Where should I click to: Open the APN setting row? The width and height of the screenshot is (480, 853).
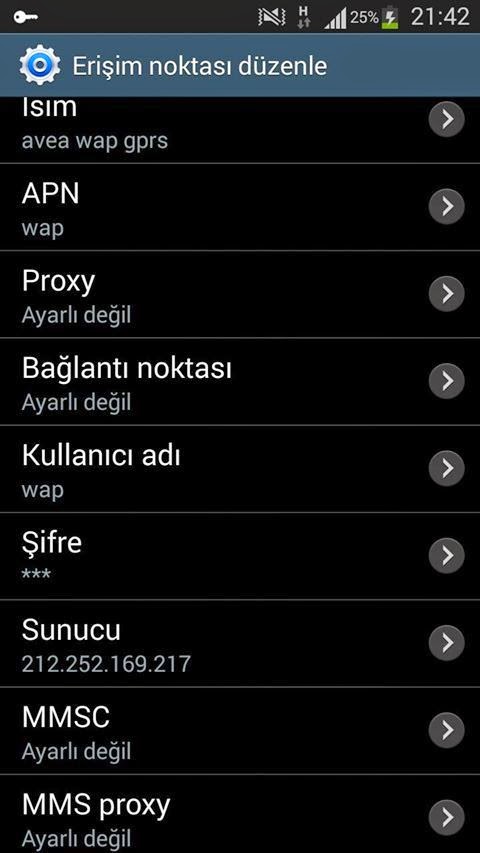(240, 207)
